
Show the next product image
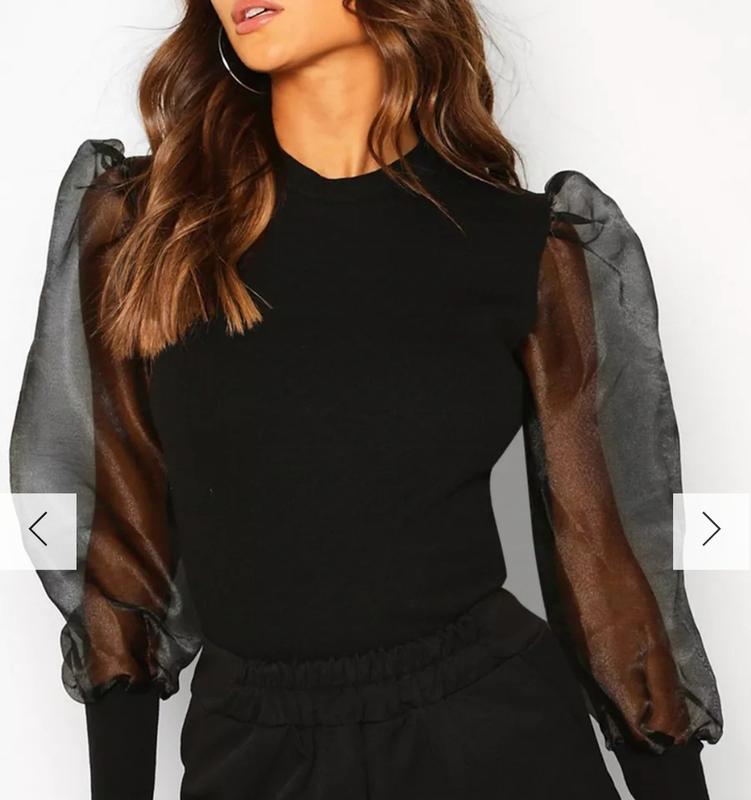[711, 530]
